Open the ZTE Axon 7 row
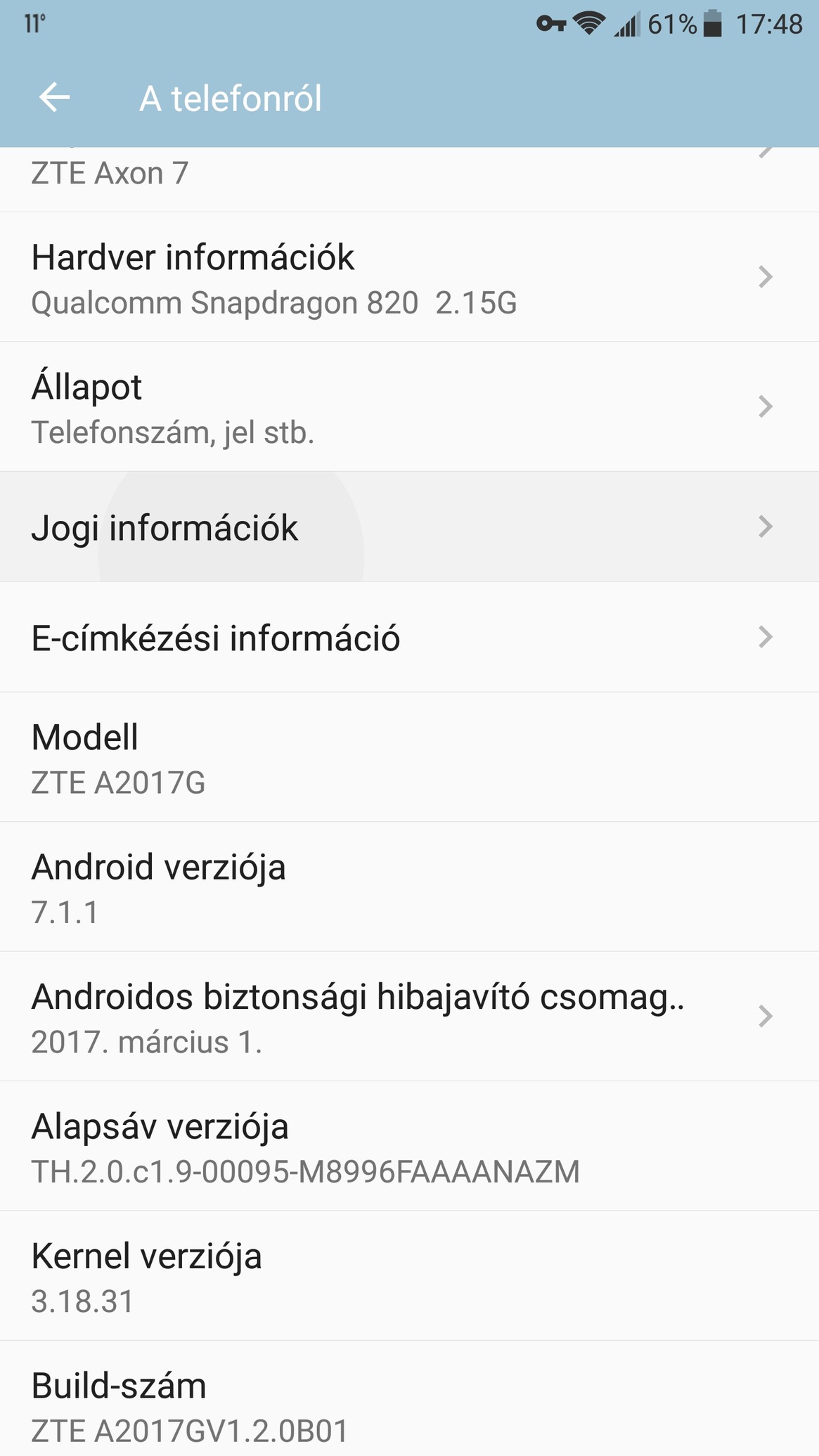The height and width of the screenshot is (1456, 819). coord(409,179)
